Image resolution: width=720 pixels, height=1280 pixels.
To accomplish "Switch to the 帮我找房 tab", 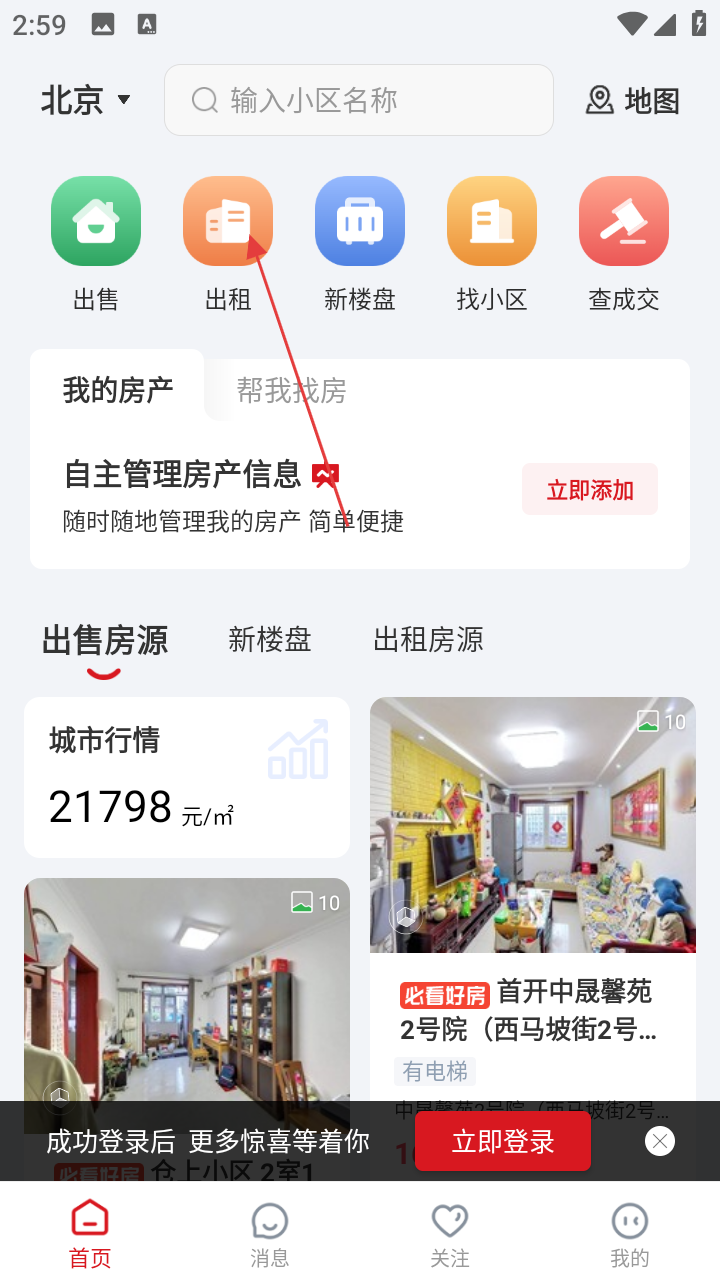I will [x=291, y=390].
